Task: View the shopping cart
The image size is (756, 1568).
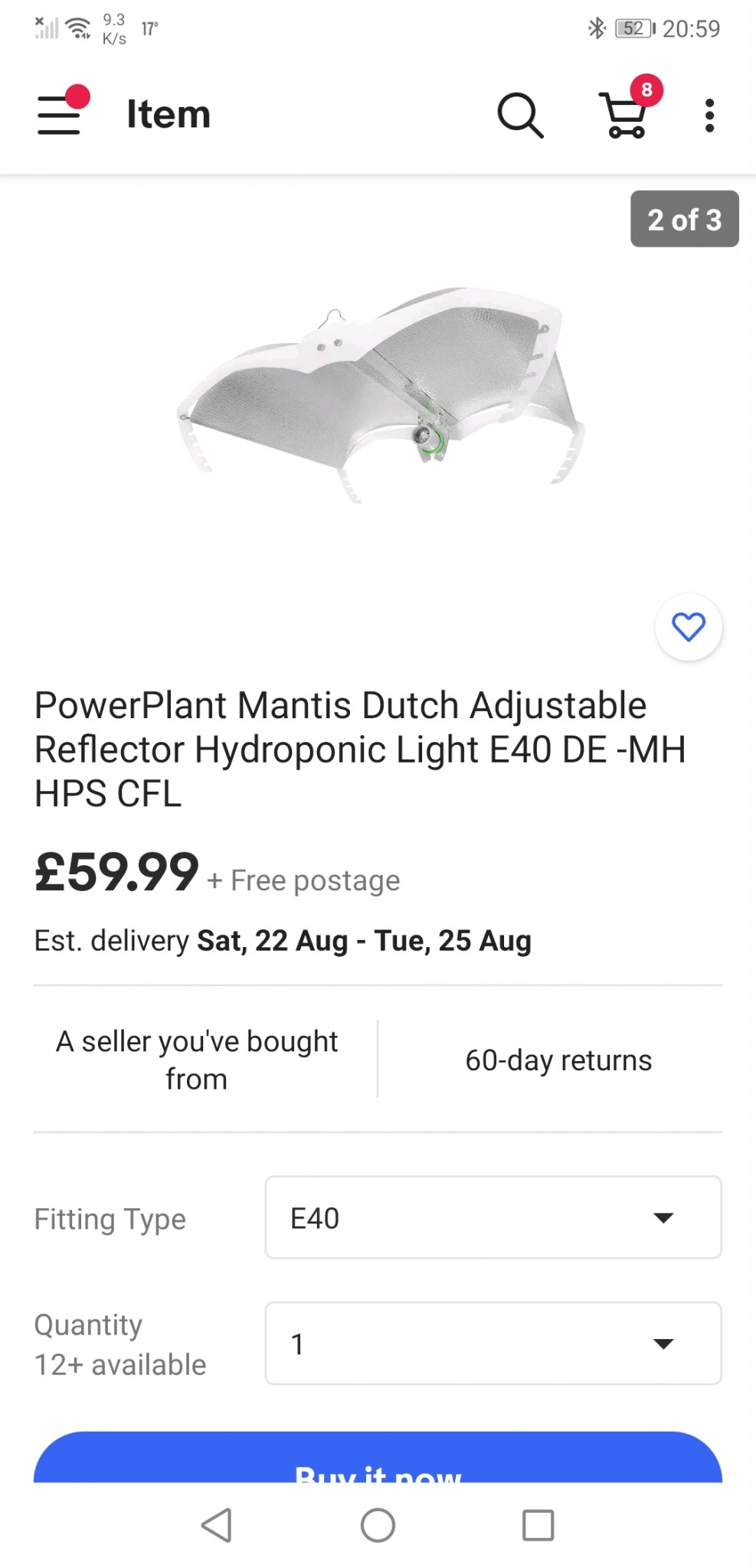Action: 627,115
